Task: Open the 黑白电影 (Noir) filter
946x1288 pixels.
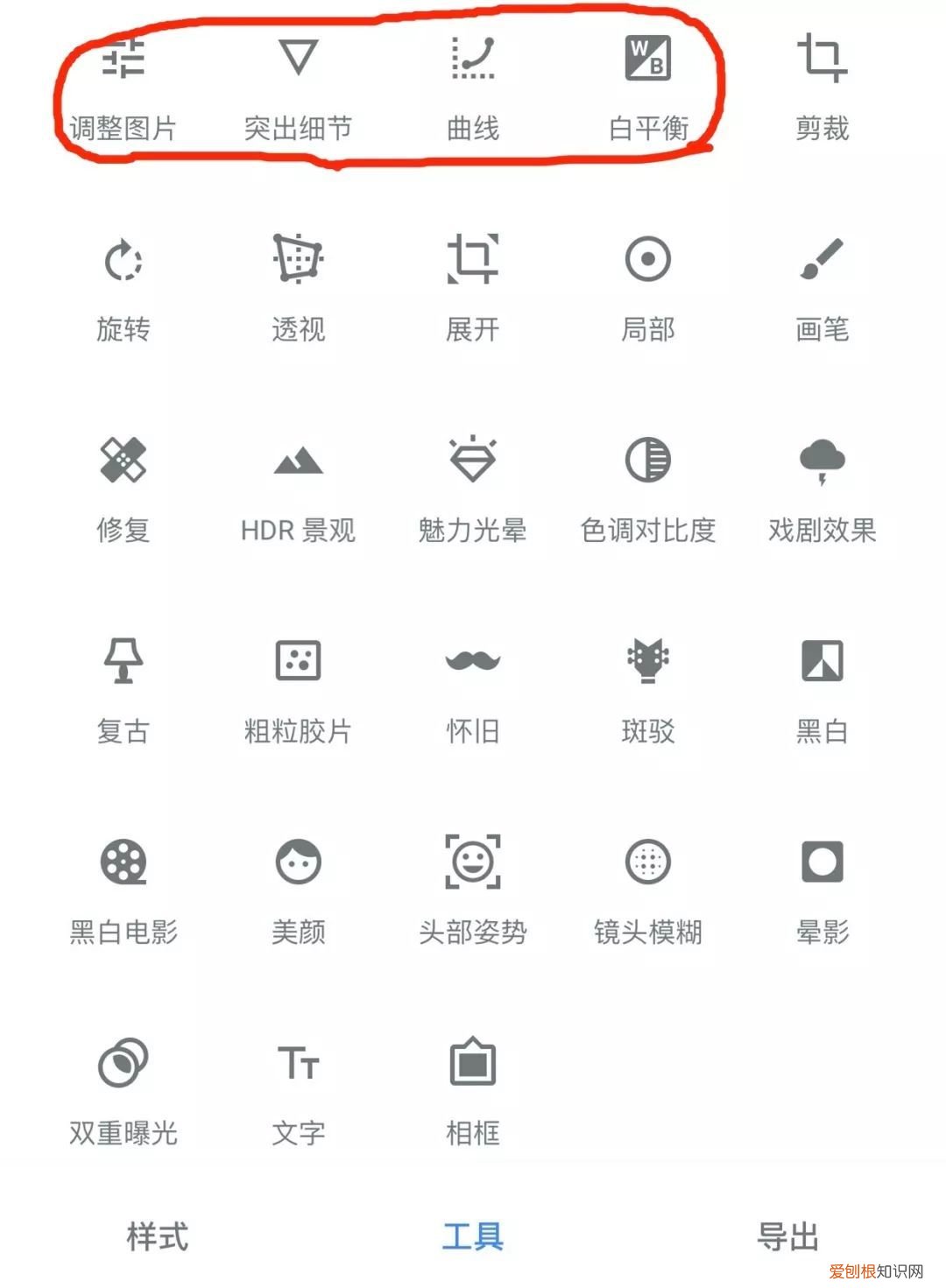Action: [x=124, y=889]
